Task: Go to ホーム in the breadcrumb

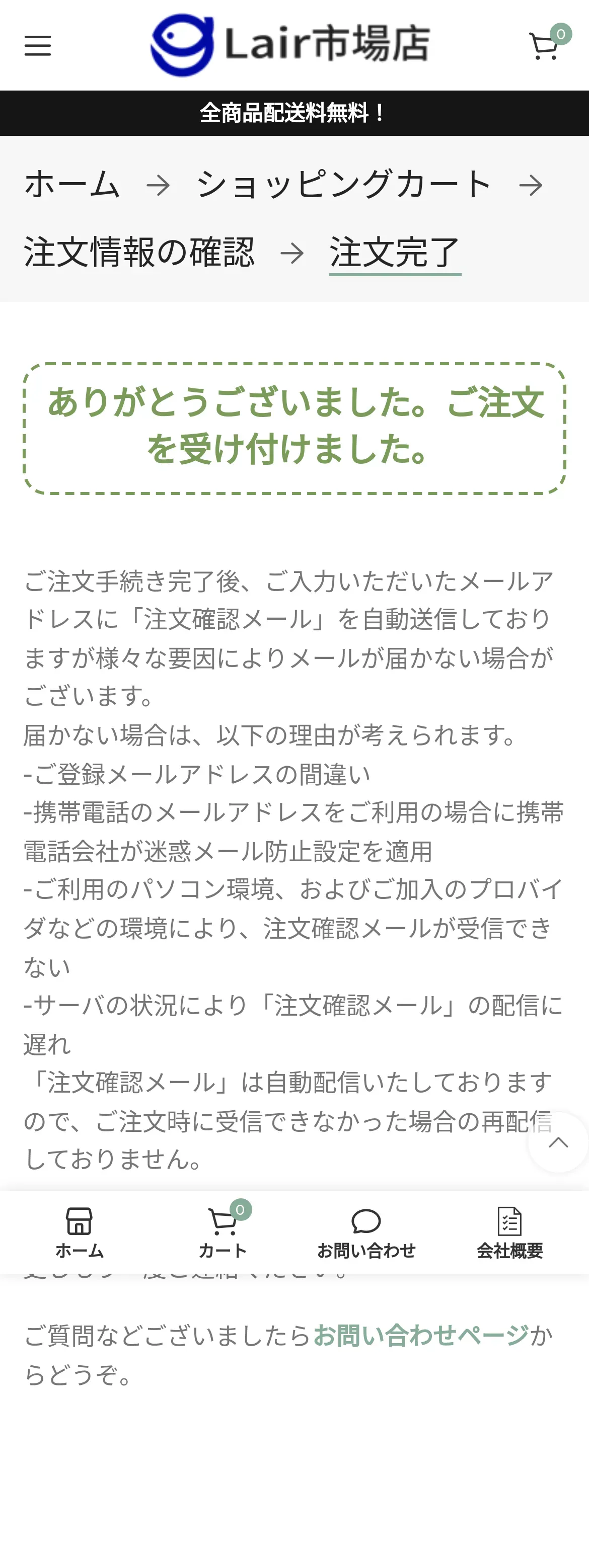Action: [x=72, y=185]
